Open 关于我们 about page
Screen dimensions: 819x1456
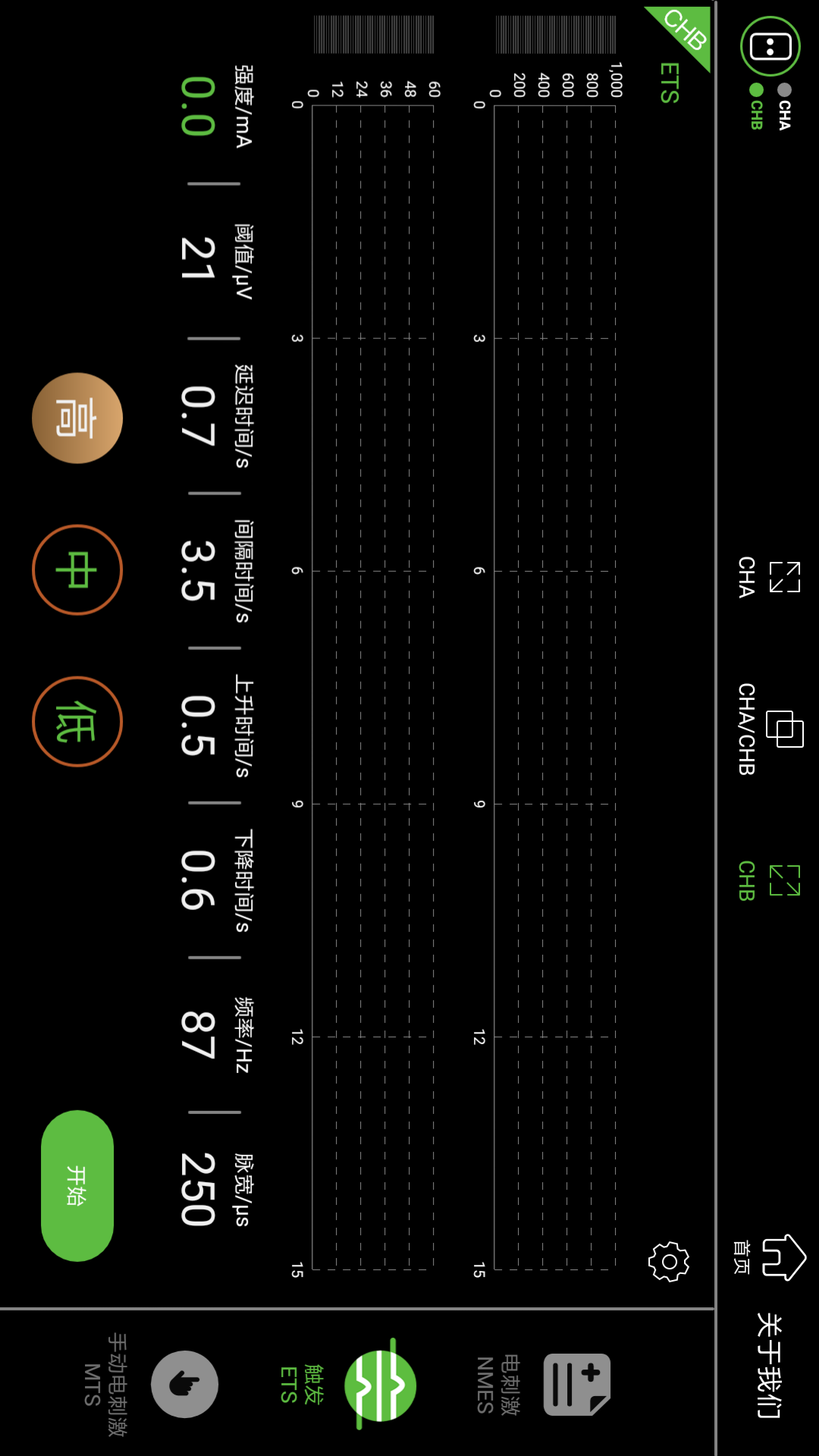point(767,1366)
